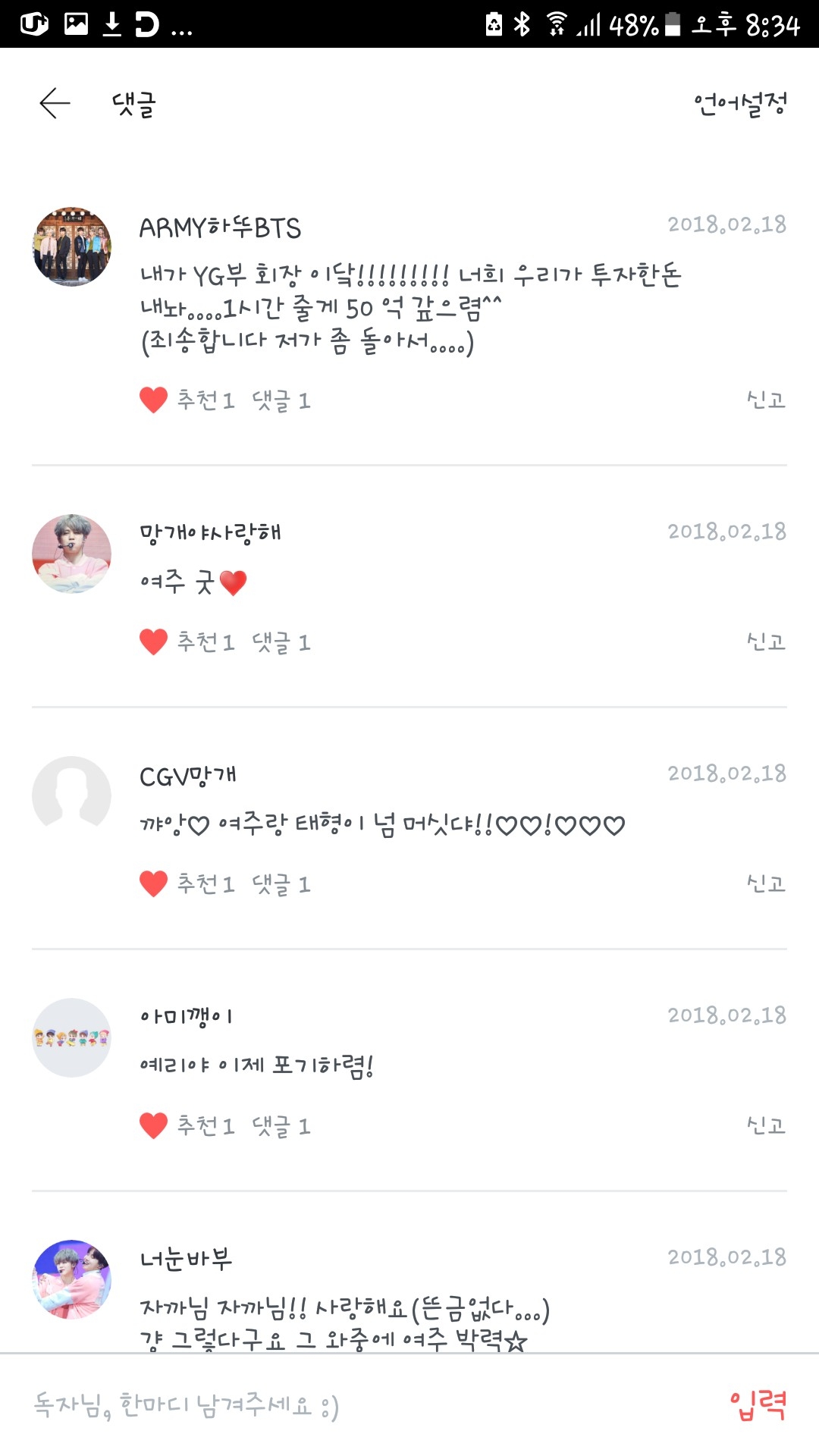Report 아미깽이's comment via 신고
Image resolution: width=819 pixels, height=1456 pixels.
tap(766, 1125)
